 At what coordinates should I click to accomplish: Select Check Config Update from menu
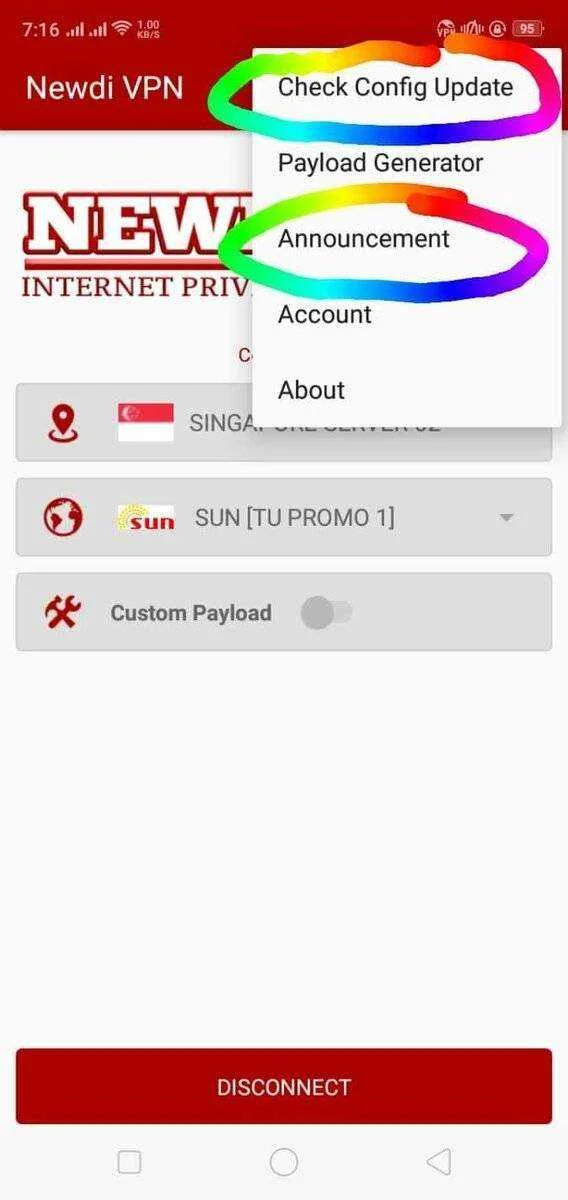click(405, 87)
